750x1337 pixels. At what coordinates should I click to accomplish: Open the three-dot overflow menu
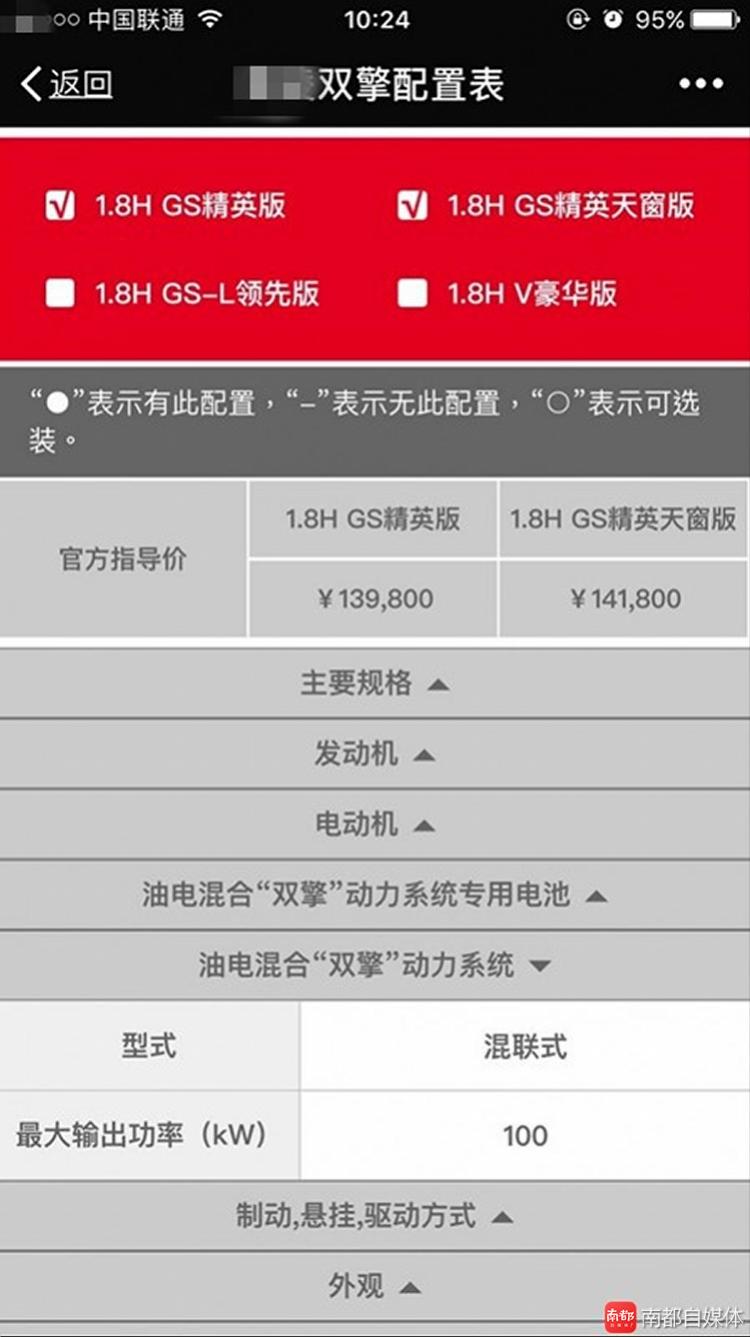(701, 85)
